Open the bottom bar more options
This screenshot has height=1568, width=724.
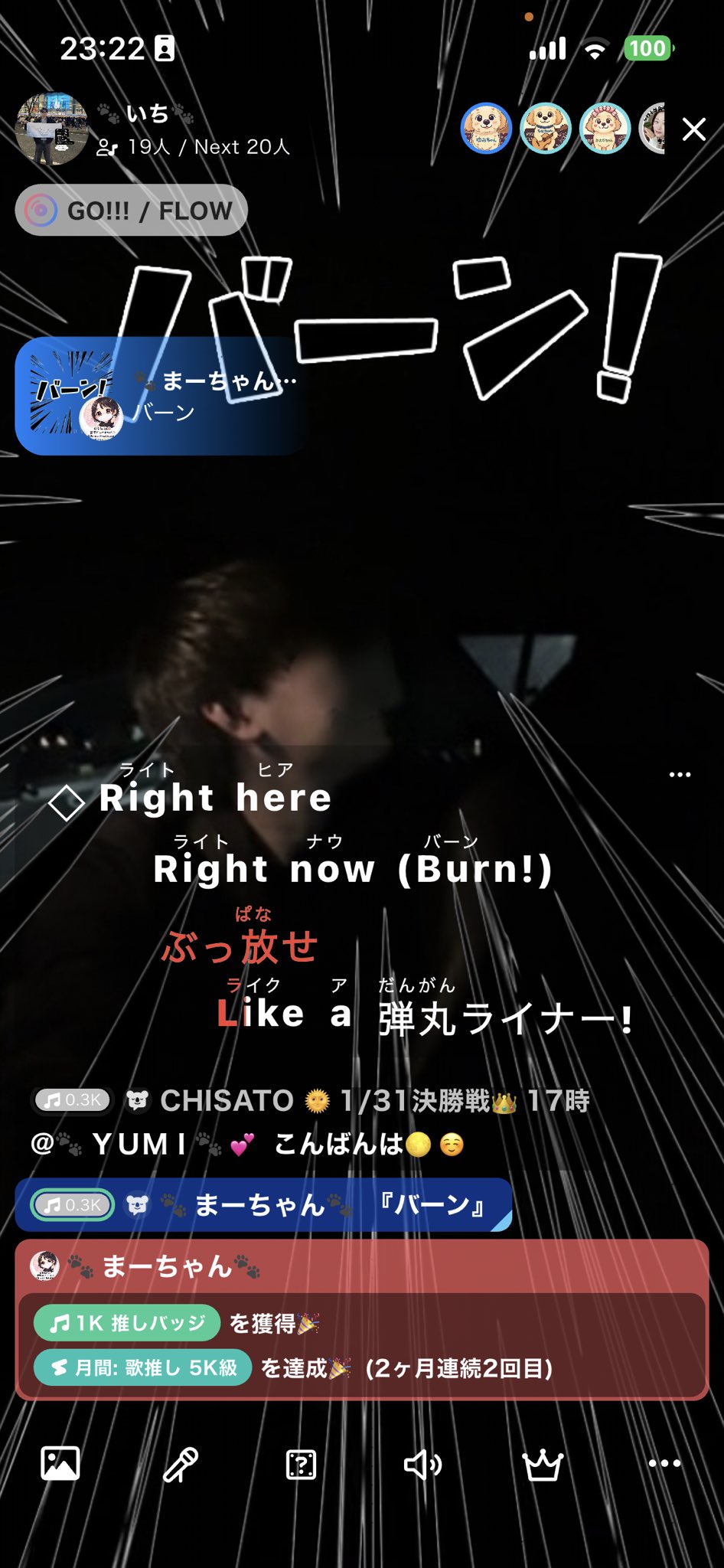click(664, 1463)
